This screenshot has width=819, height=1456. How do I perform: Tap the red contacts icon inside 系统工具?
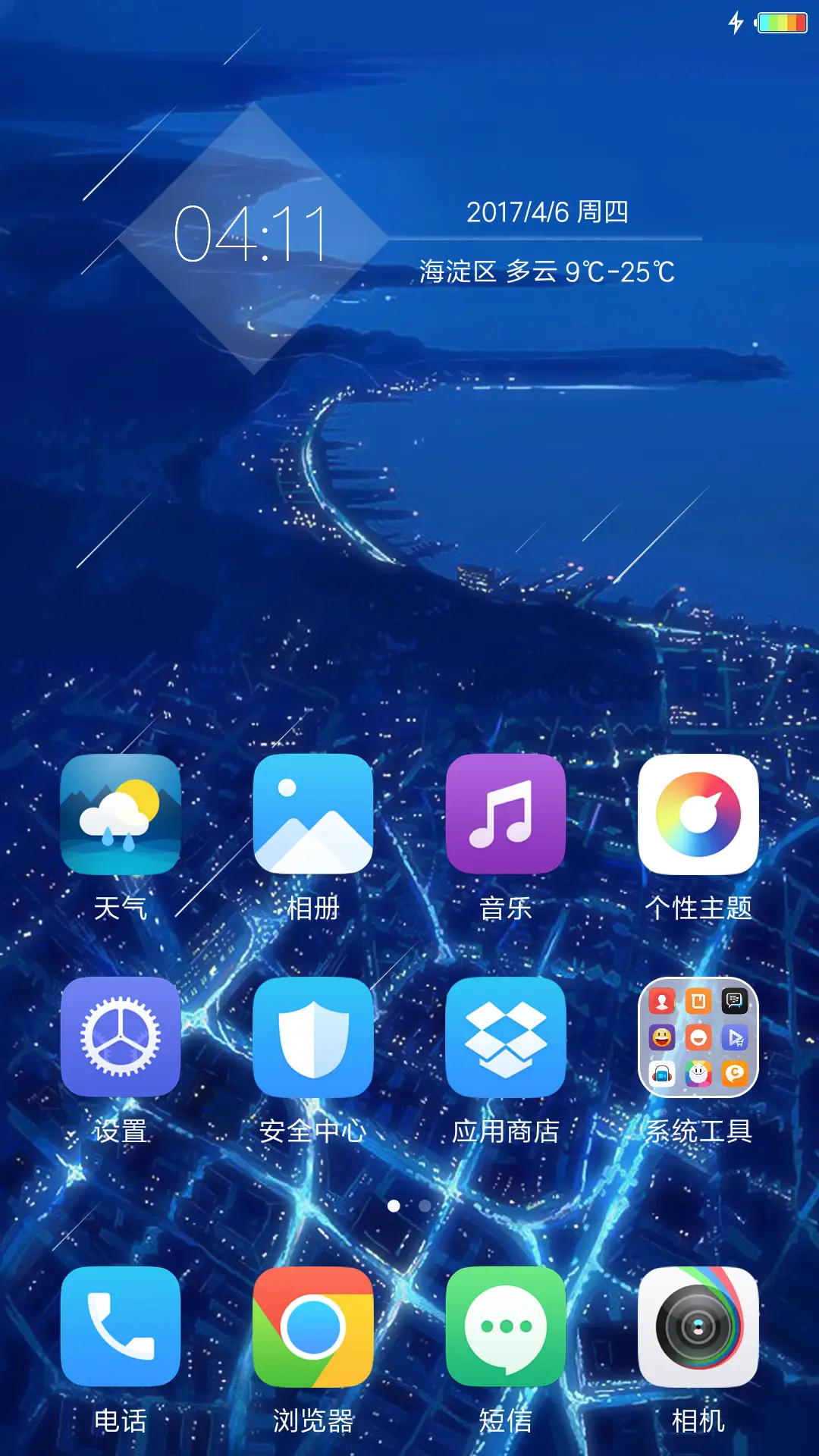661,1001
